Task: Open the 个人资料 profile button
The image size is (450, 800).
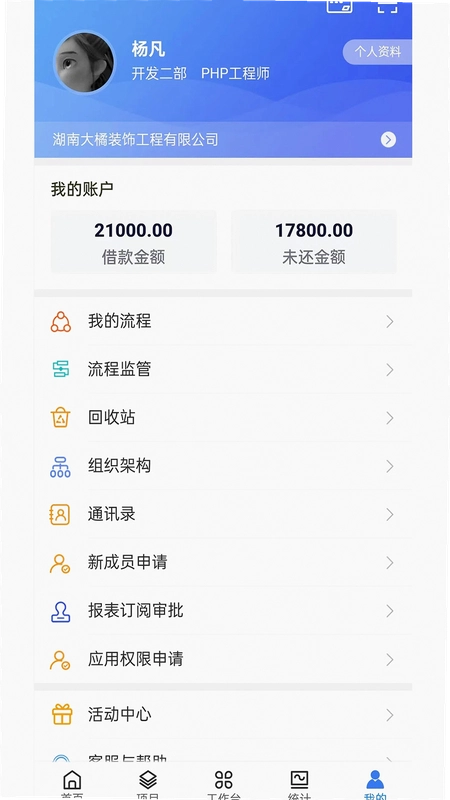Action: click(377, 52)
